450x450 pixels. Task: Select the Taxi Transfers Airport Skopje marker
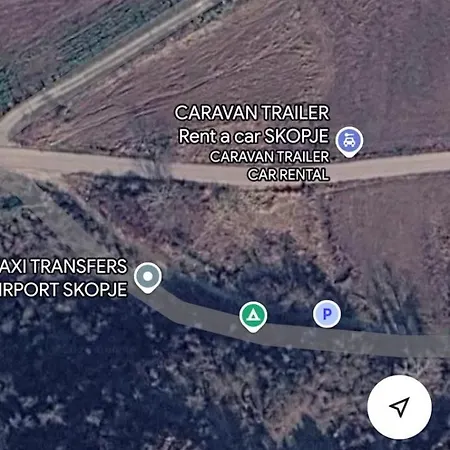point(148,277)
